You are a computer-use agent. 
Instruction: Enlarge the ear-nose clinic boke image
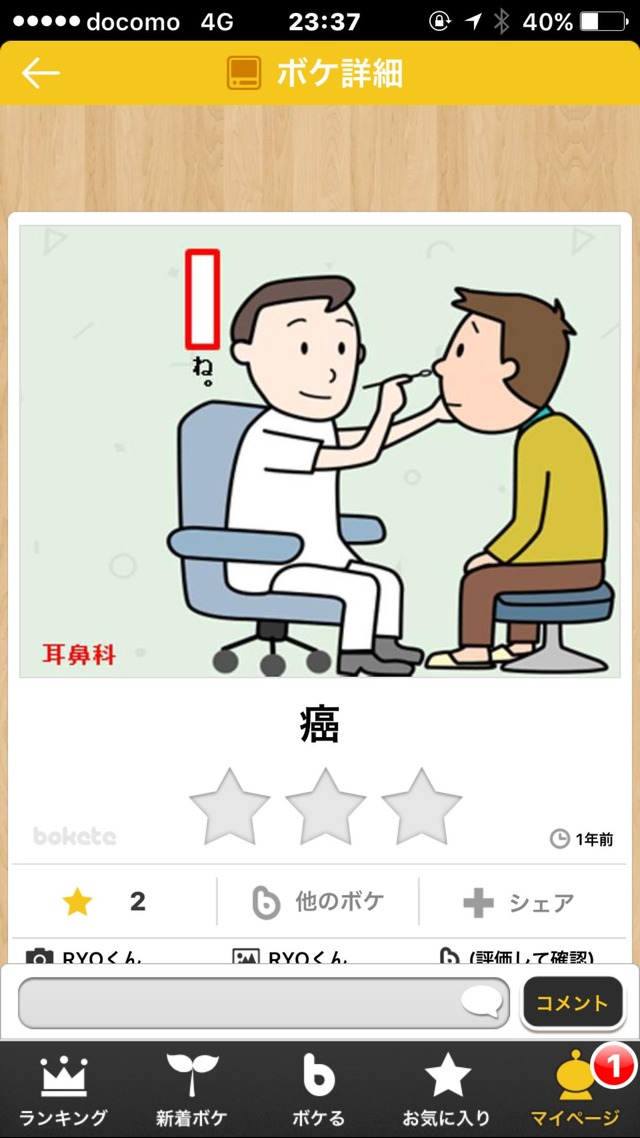(x=320, y=451)
